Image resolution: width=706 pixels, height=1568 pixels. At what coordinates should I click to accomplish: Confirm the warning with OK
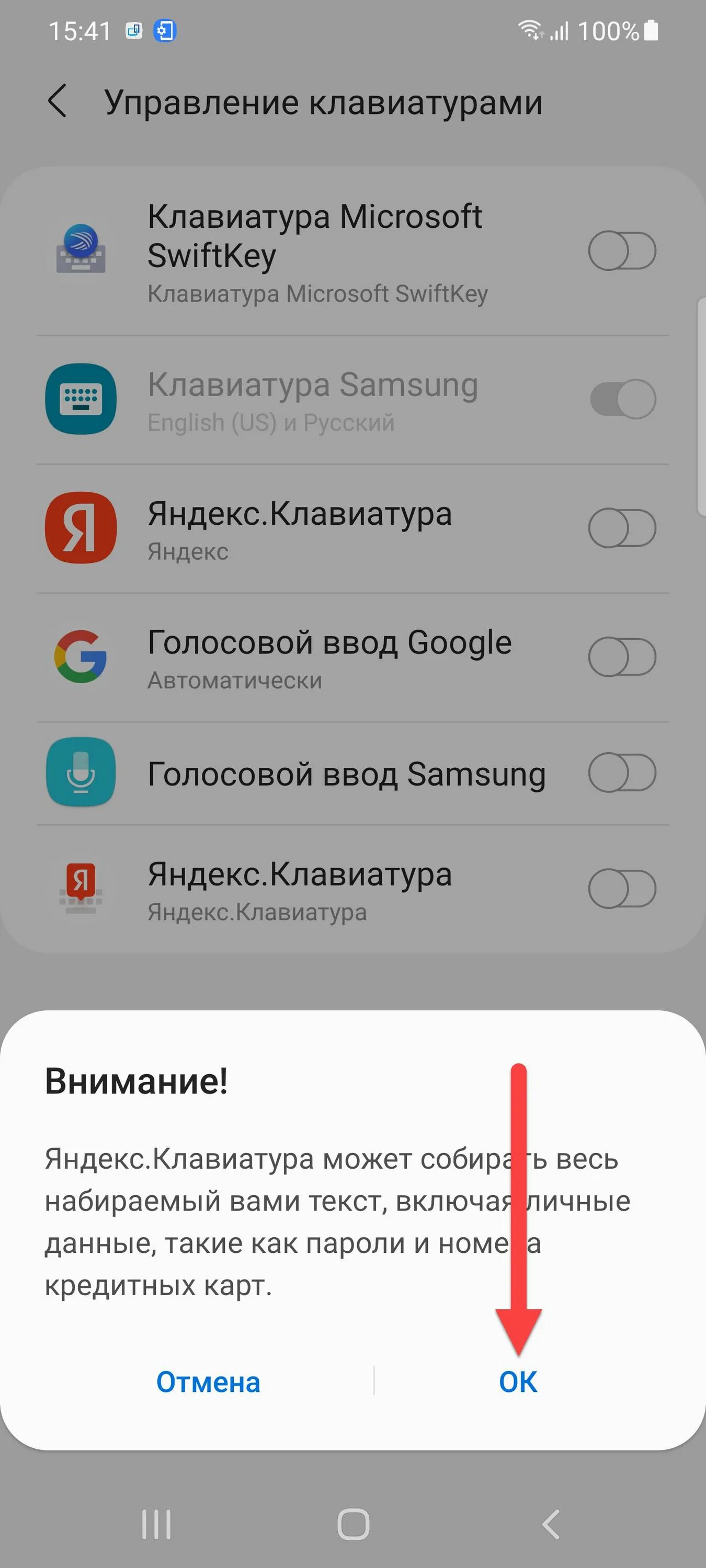click(518, 1382)
